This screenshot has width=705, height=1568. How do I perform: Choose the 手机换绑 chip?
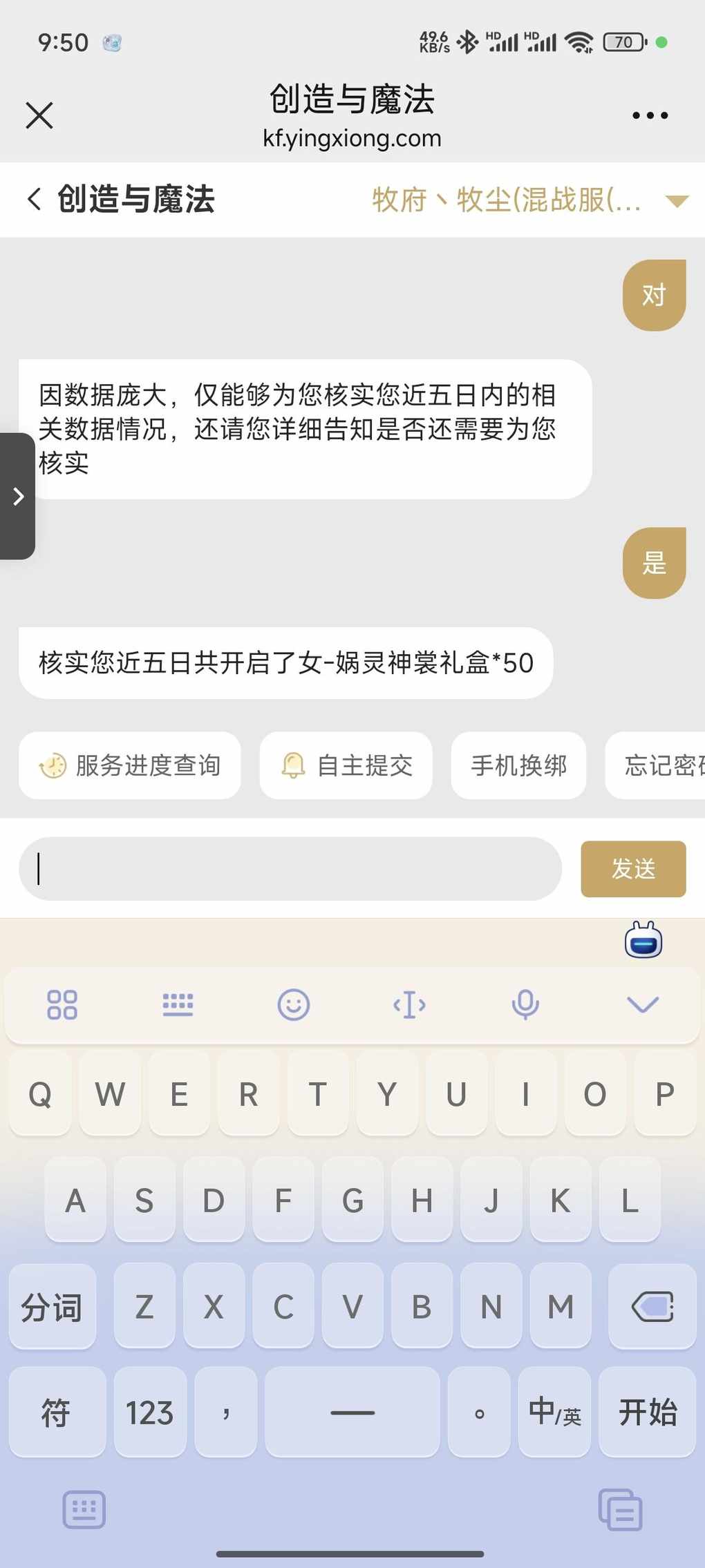[x=518, y=765]
